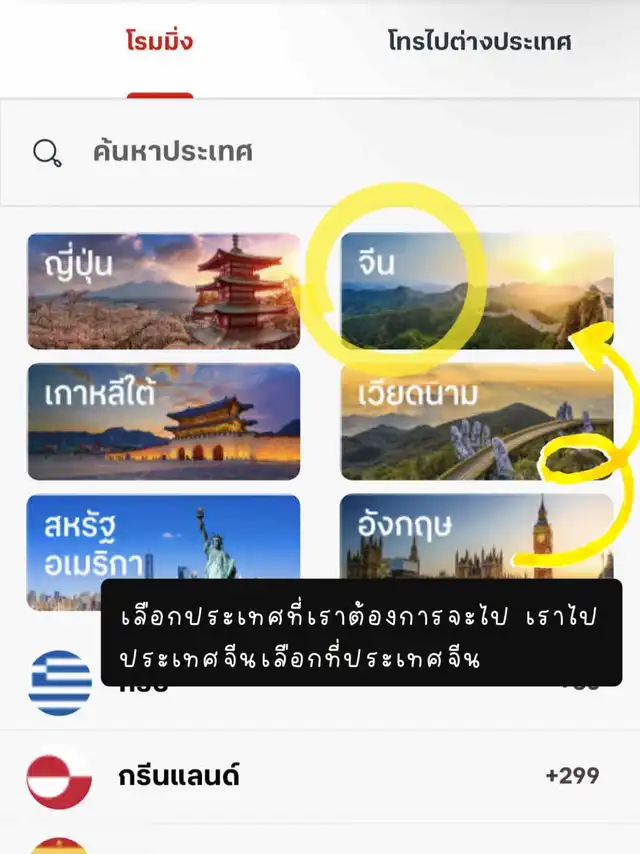Select the ญี่ปุ่น country tile

[x=163, y=291]
